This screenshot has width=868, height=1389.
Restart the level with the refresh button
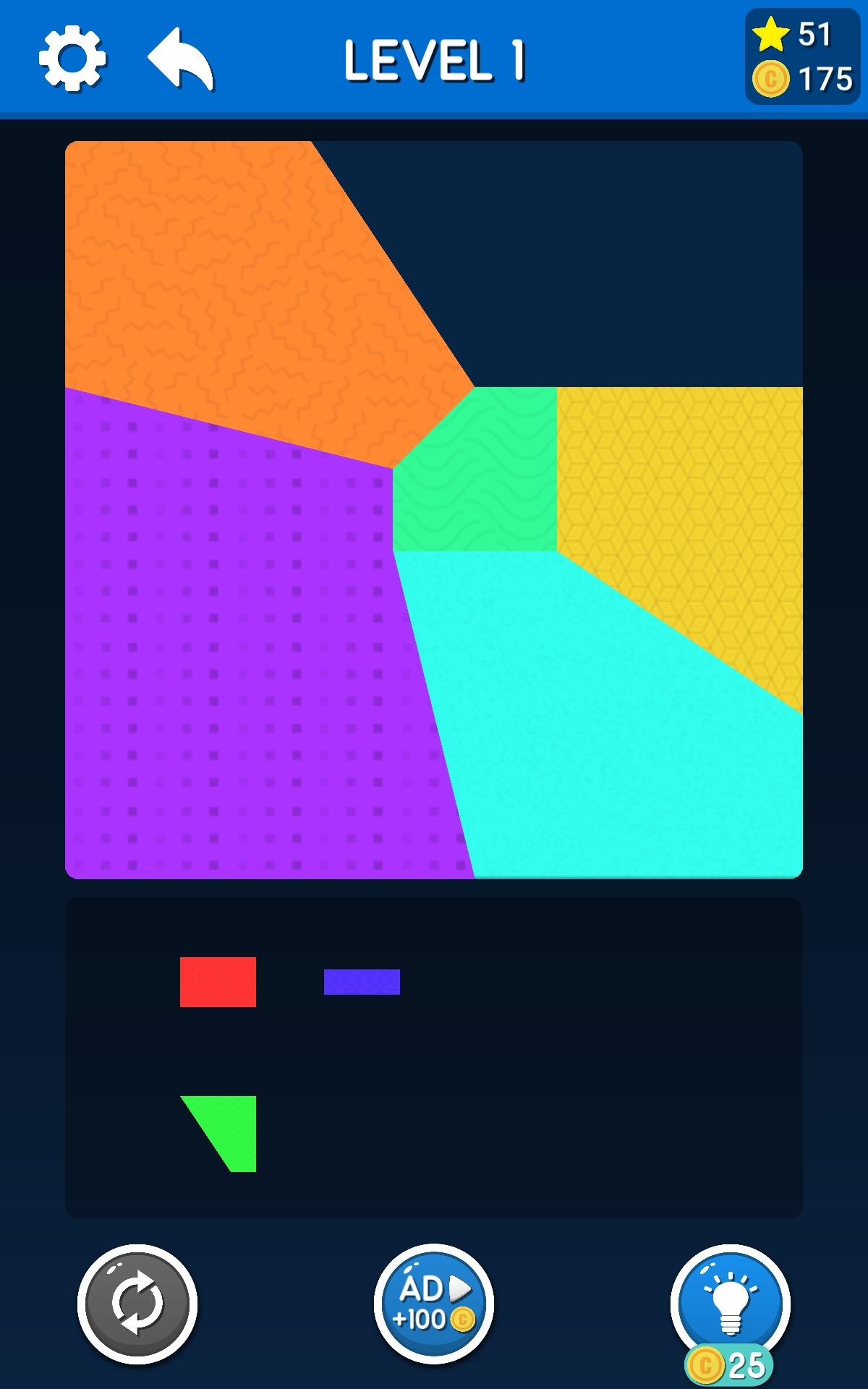[137, 1304]
